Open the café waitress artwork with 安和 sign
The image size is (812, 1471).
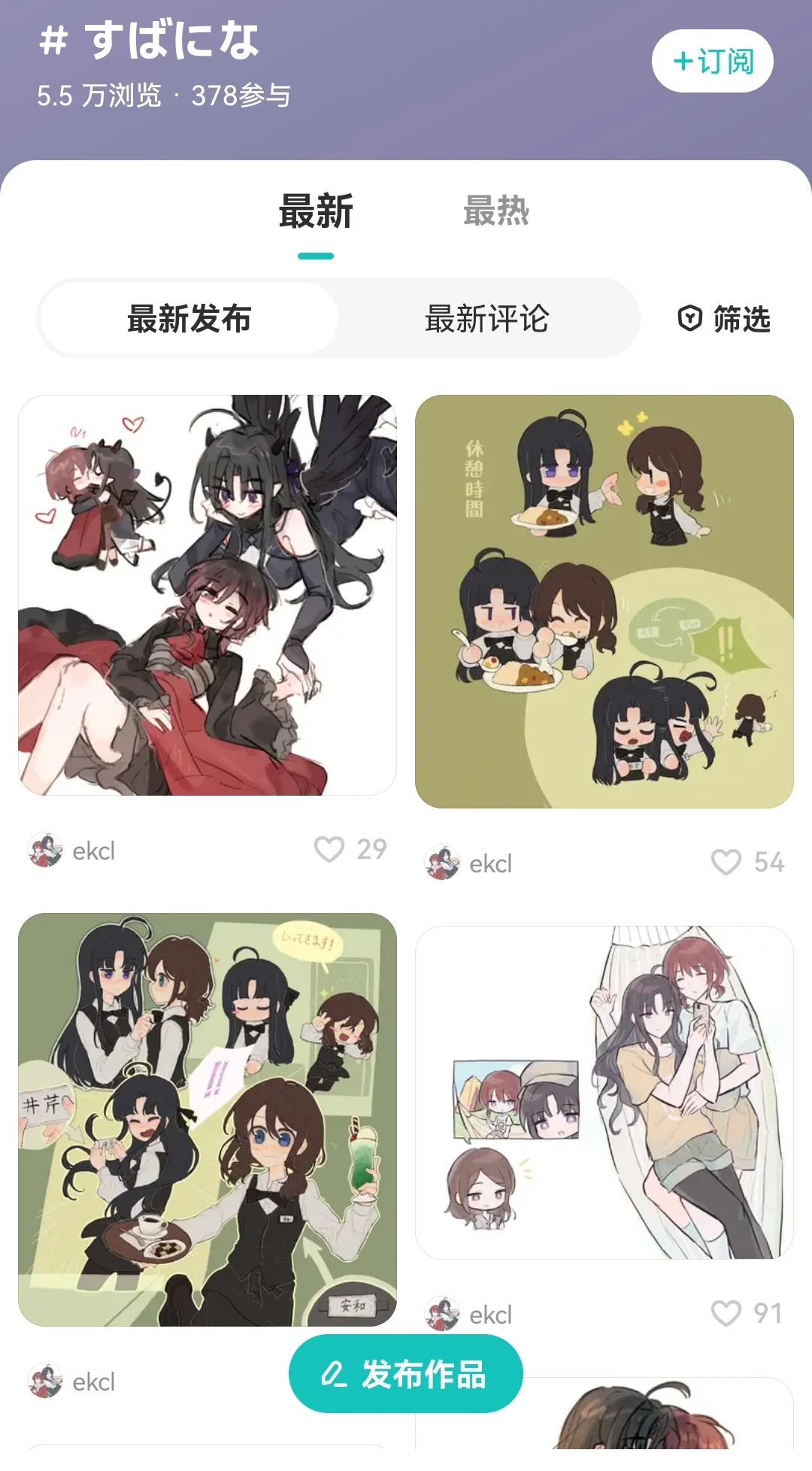(208, 1119)
